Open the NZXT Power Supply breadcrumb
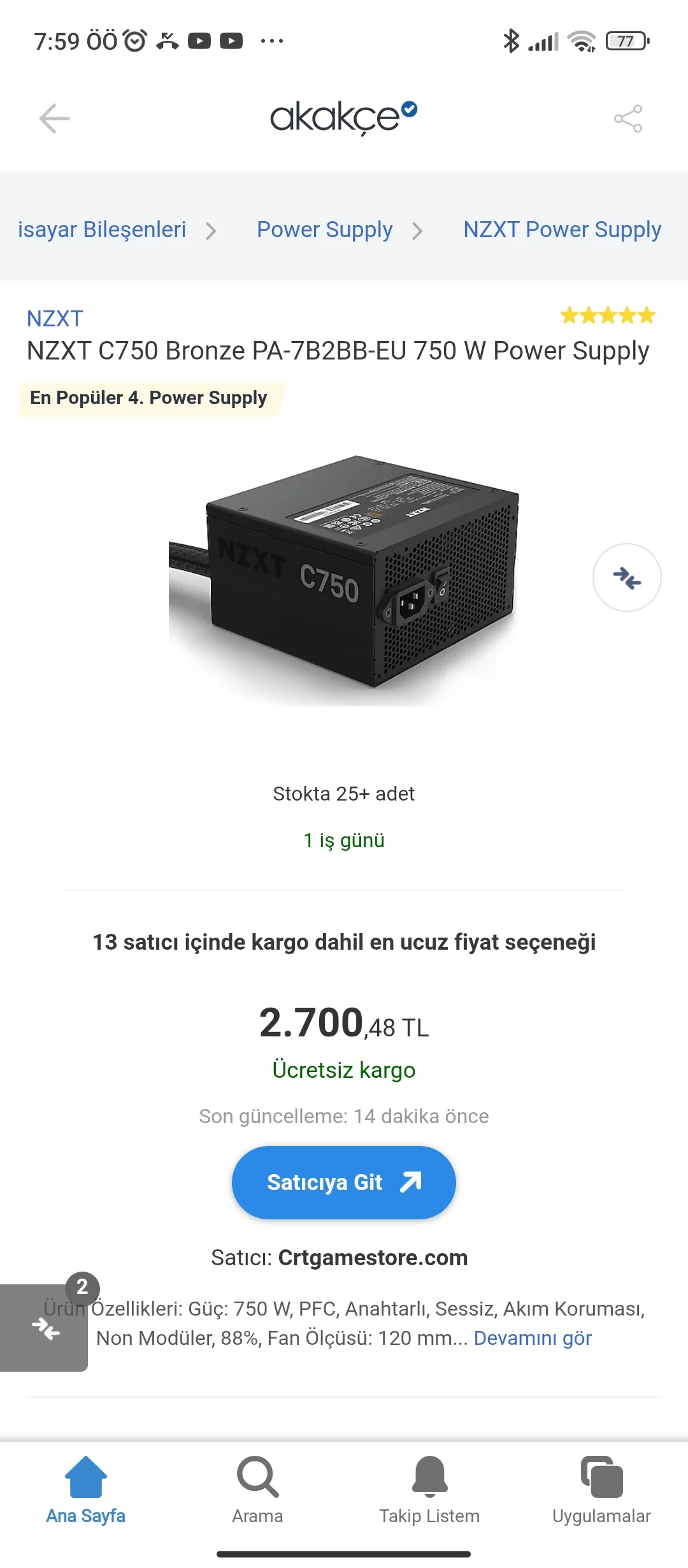The height and width of the screenshot is (1568, 688). (x=562, y=229)
